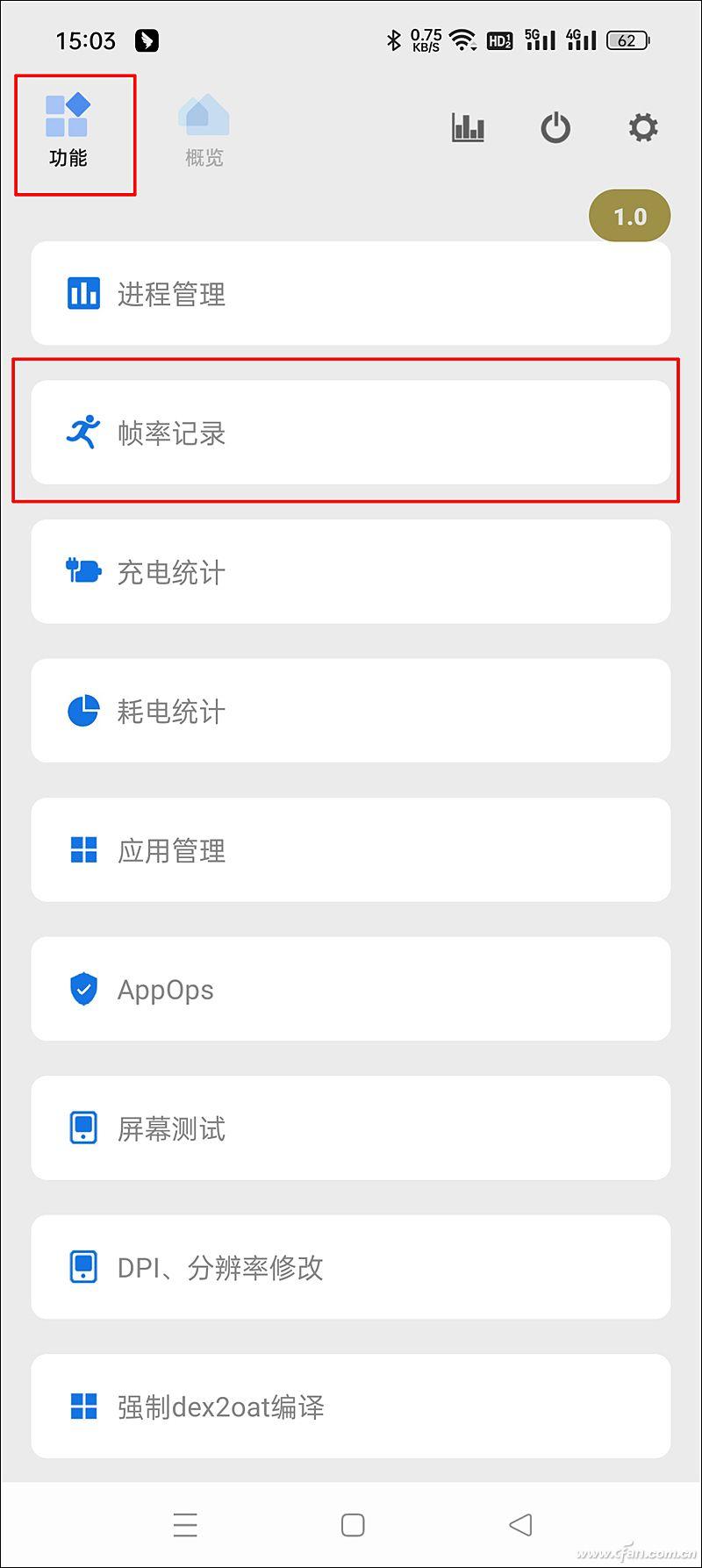This screenshot has width=702, height=1568.
Task: Open the settings gear
Action: [x=643, y=126]
